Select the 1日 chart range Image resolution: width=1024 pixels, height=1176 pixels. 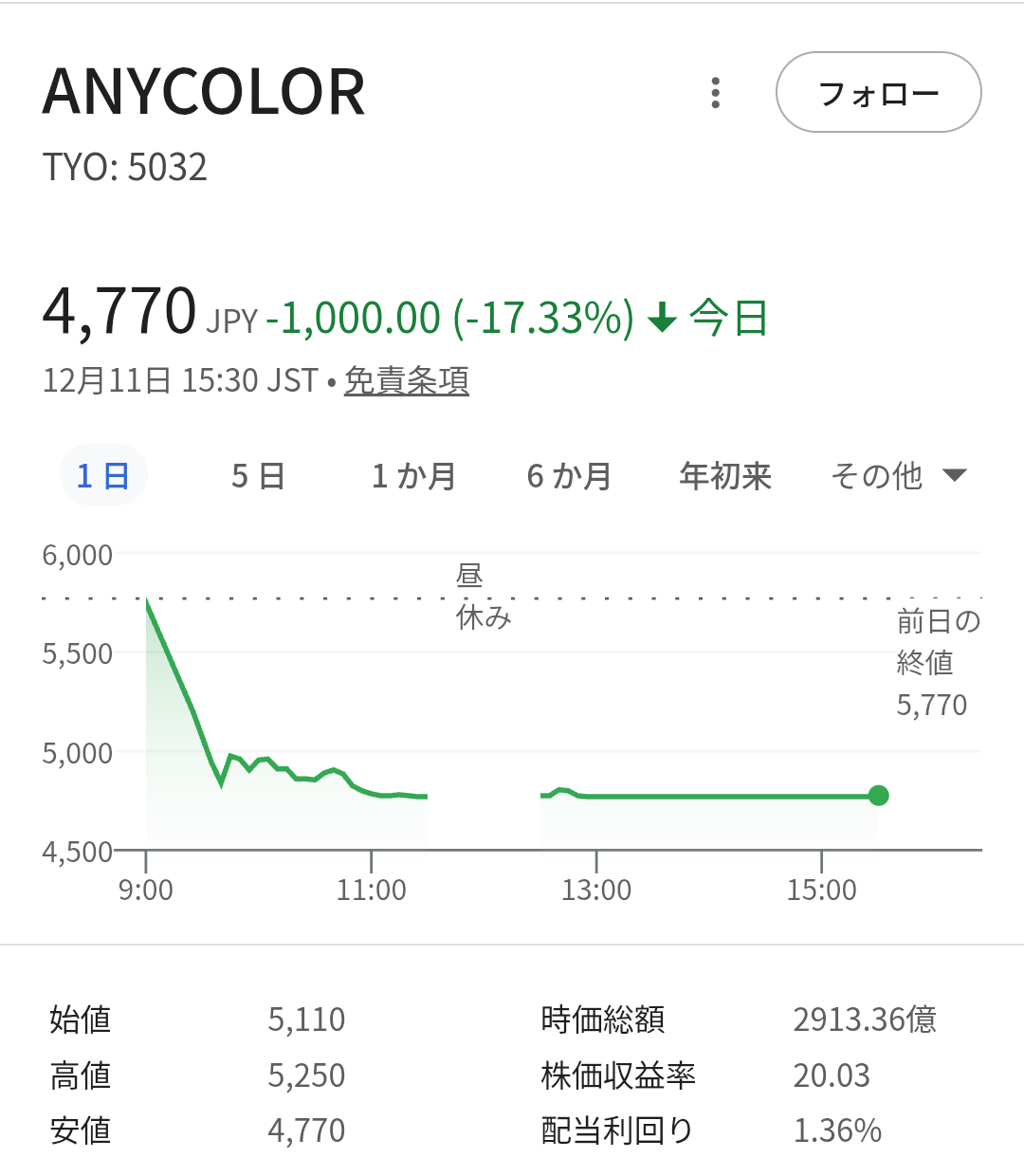coord(103,475)
